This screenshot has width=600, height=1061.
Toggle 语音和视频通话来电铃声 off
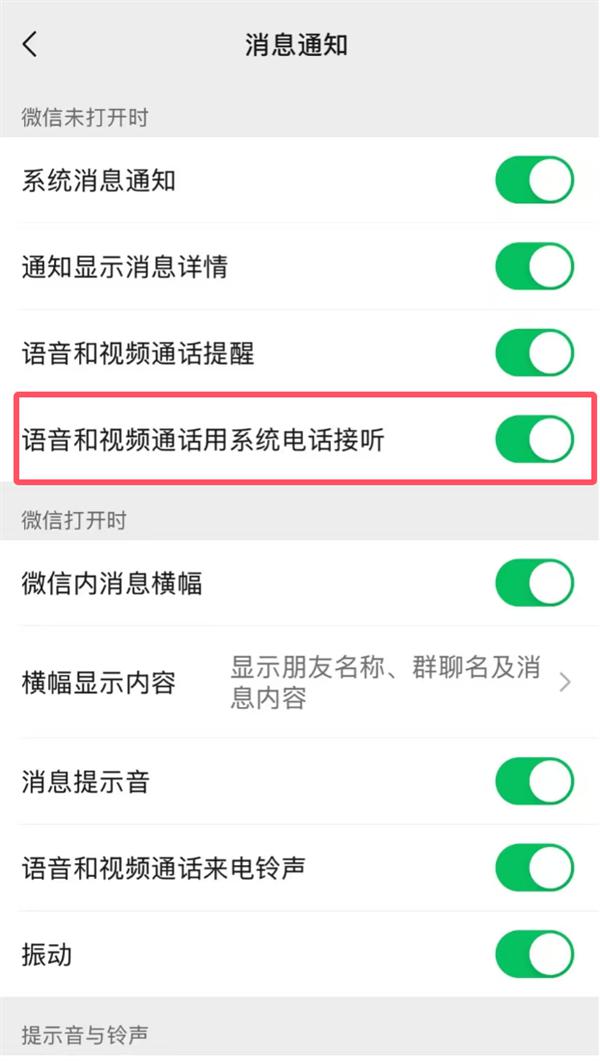[x=534, y=868]
